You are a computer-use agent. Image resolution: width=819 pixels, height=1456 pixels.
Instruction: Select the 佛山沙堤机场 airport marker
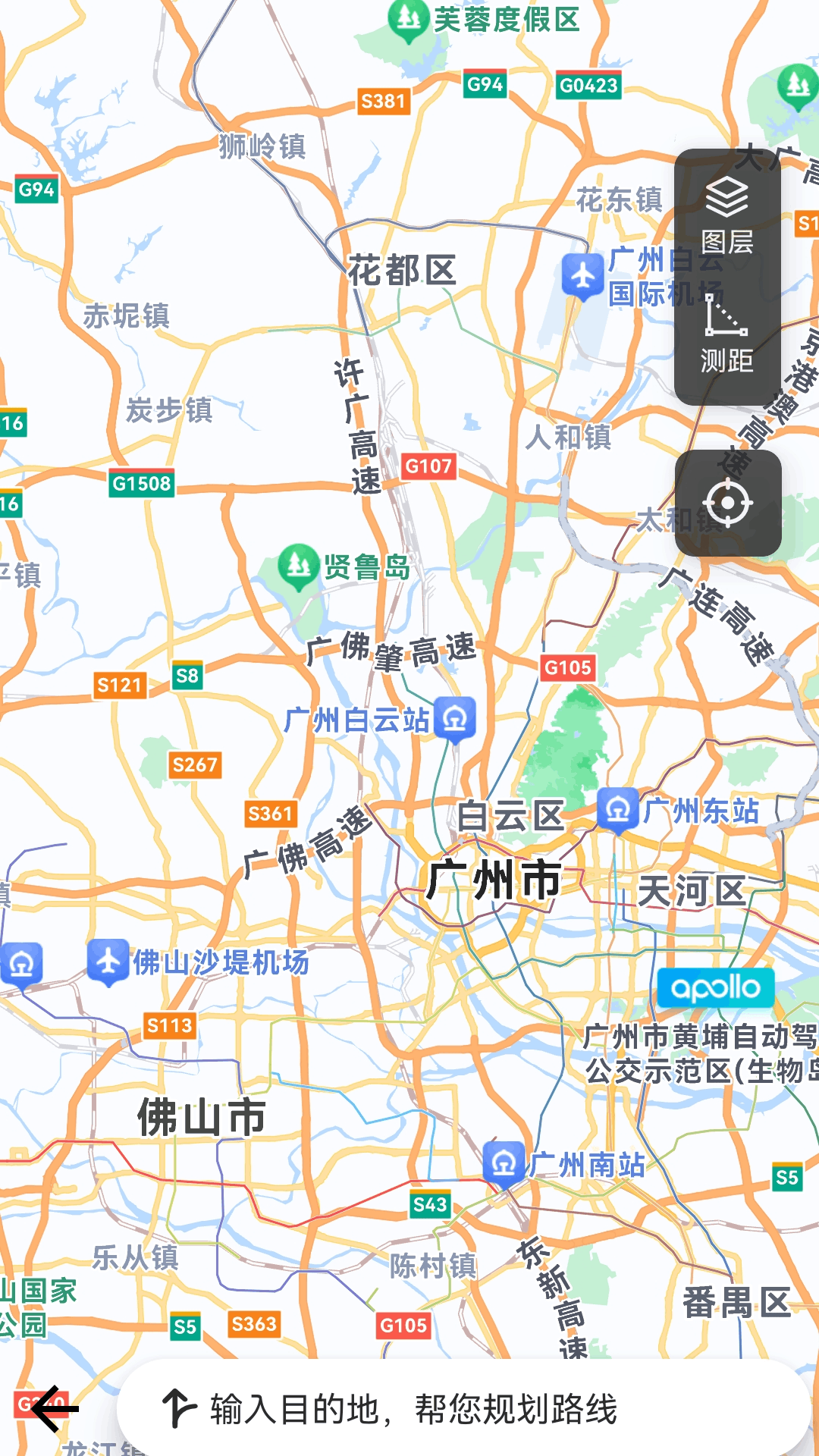point(108,962)
